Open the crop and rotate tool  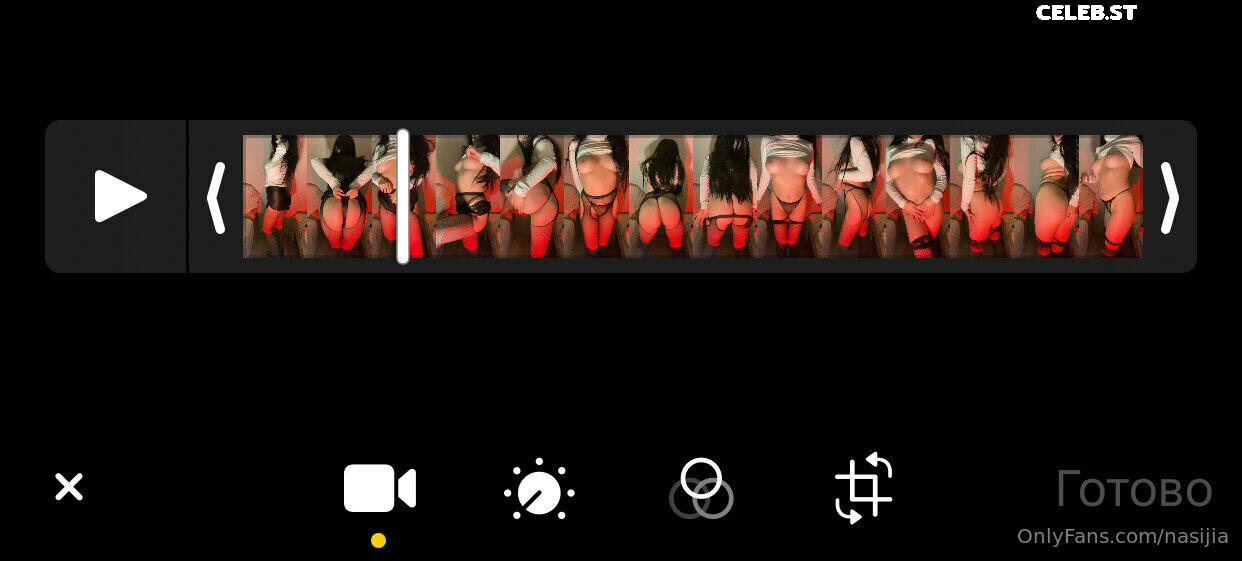click(864, 488)
